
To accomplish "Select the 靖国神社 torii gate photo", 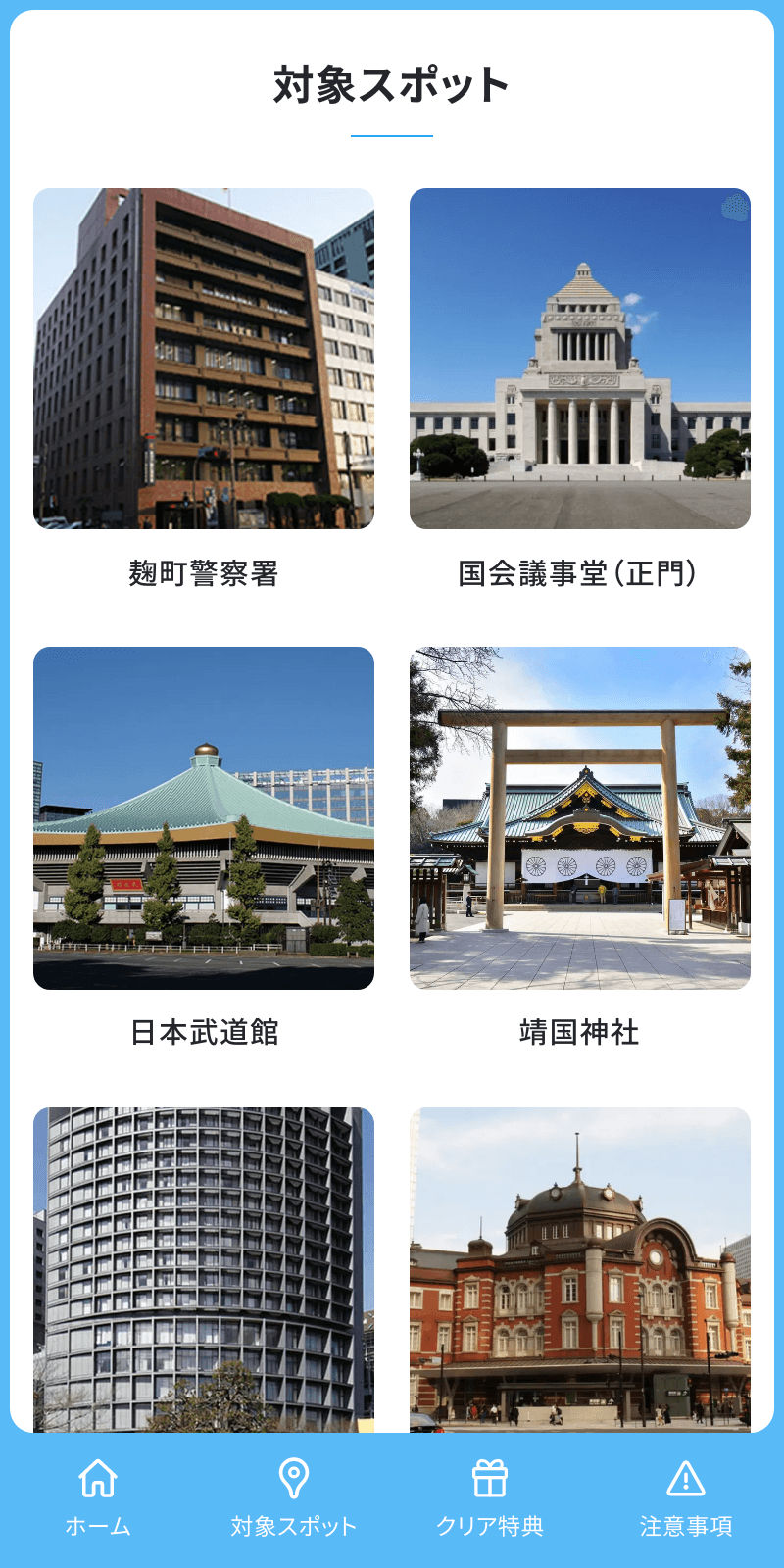I will point(580,818).
